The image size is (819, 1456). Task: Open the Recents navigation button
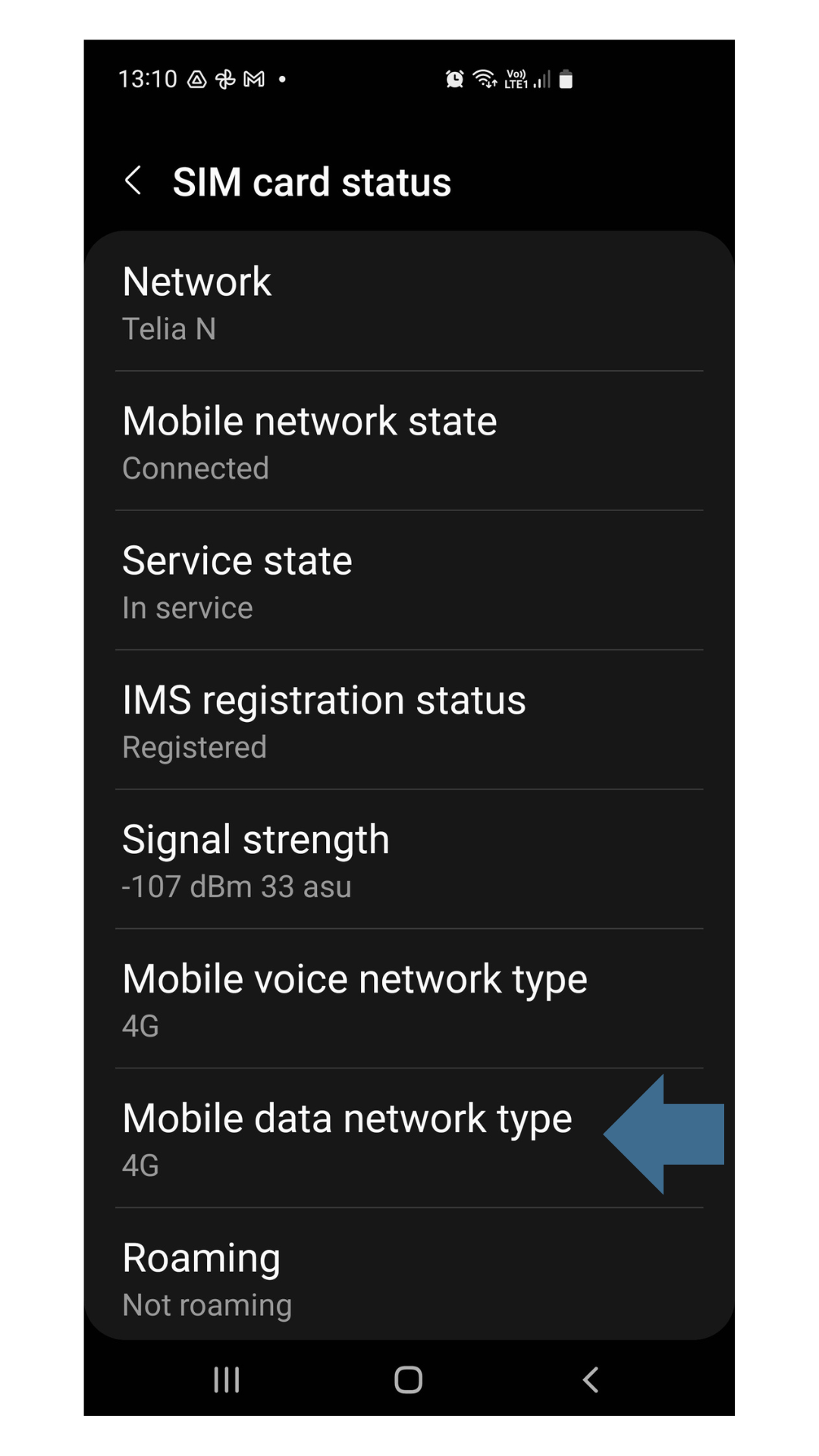point(226,1380)
